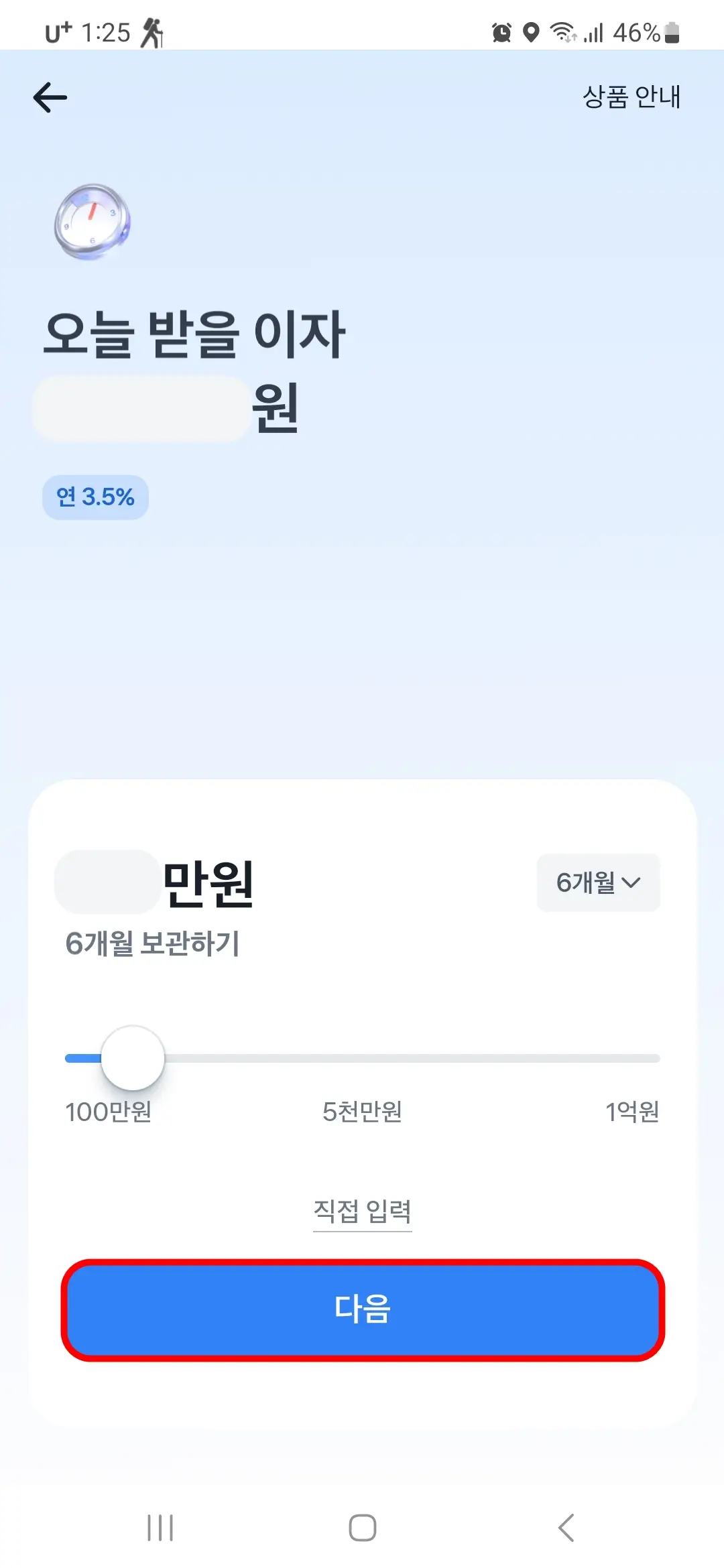Image resolution: width=724 pixels, height=1568 pixels.
Task: Open the 6개월 period dropdown
Action: coord(598,883)
